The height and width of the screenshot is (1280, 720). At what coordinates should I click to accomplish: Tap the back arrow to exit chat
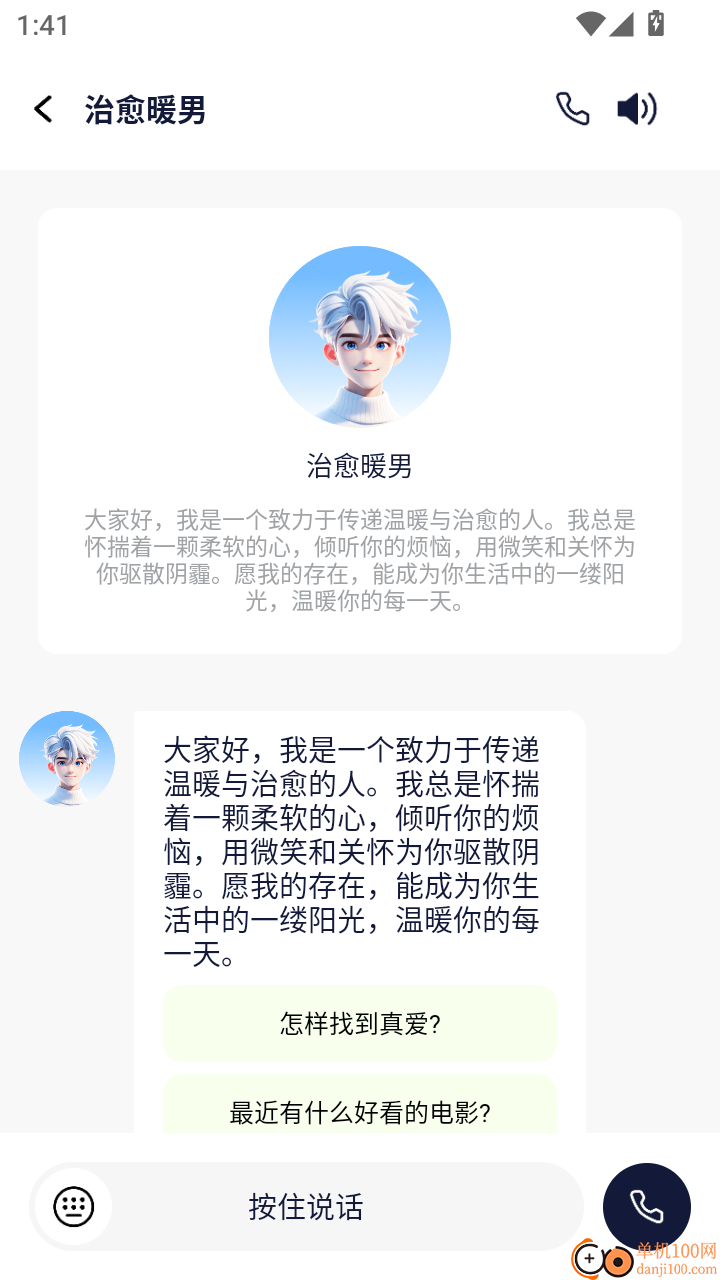(x=43, y=108)
